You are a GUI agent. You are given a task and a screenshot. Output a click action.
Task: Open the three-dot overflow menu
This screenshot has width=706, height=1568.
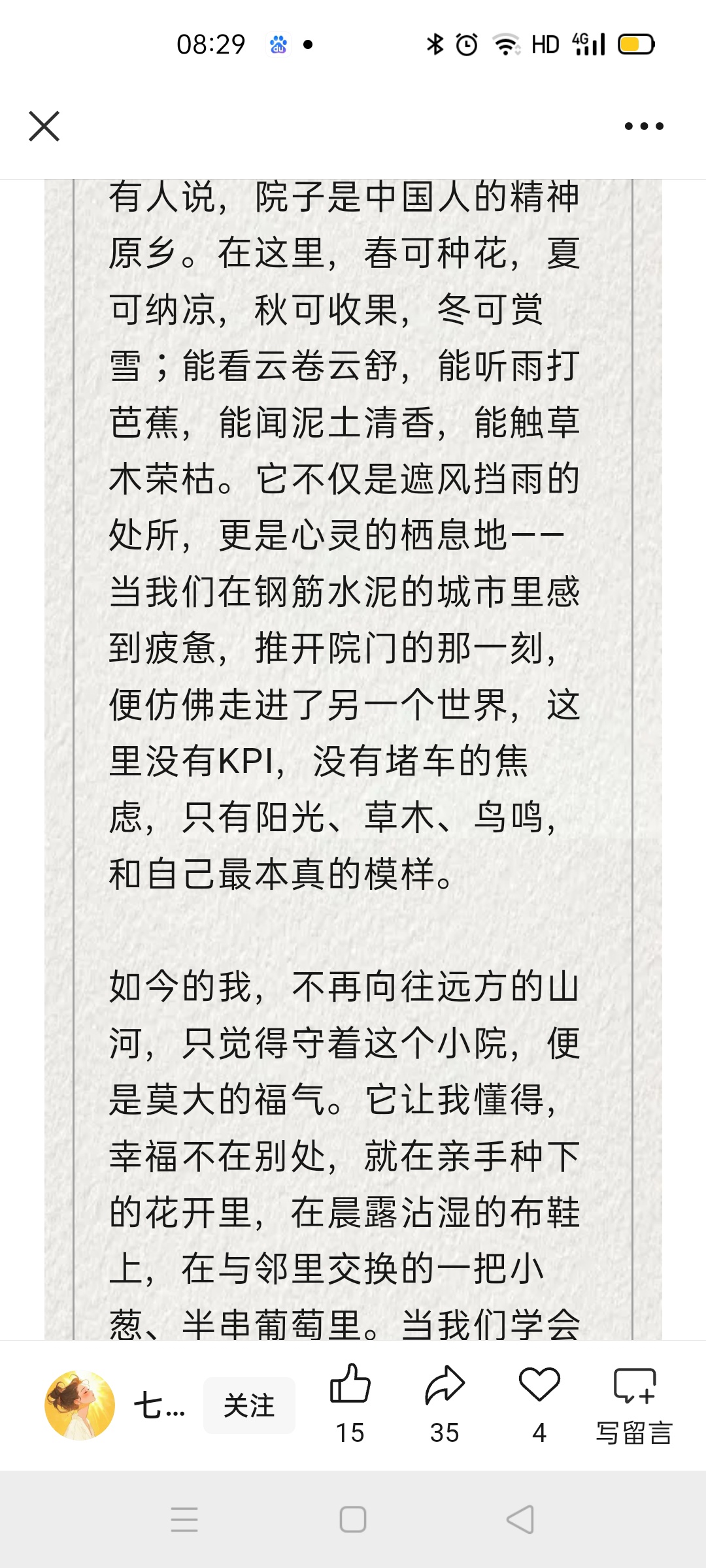(644, 126)
